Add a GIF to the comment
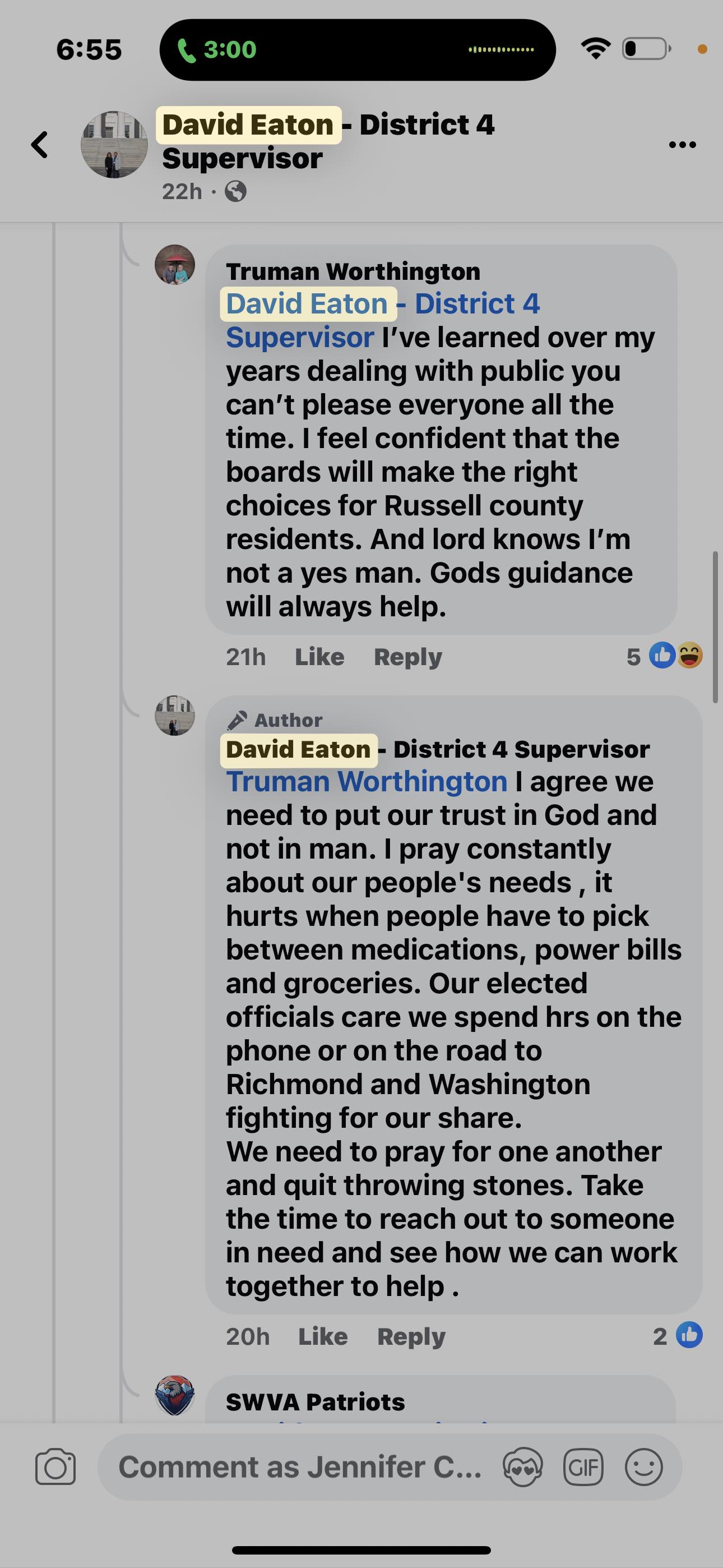723x1568 pixels. click(x=582, y=1467)
